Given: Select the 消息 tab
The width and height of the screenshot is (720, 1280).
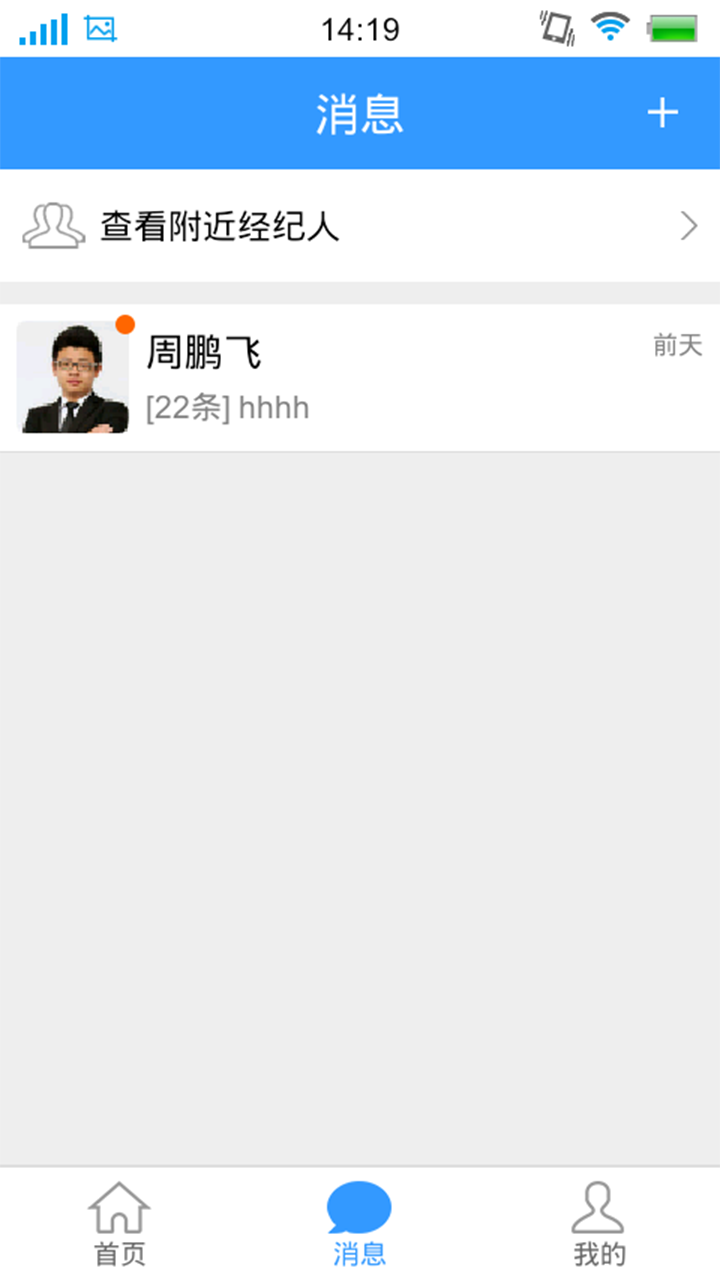Looking at the screenshot, I should tap(359, 1223).
